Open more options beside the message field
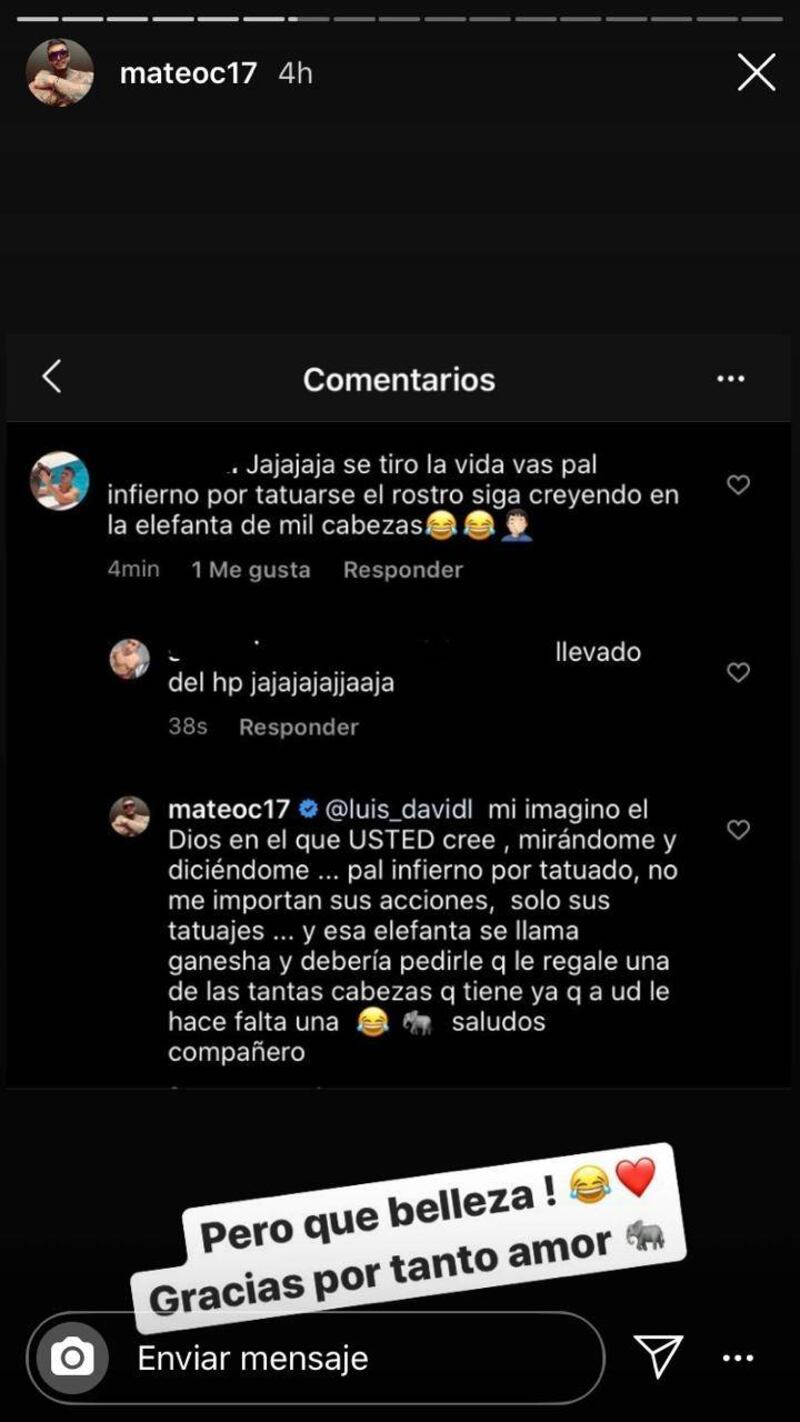 point(738,1358)
